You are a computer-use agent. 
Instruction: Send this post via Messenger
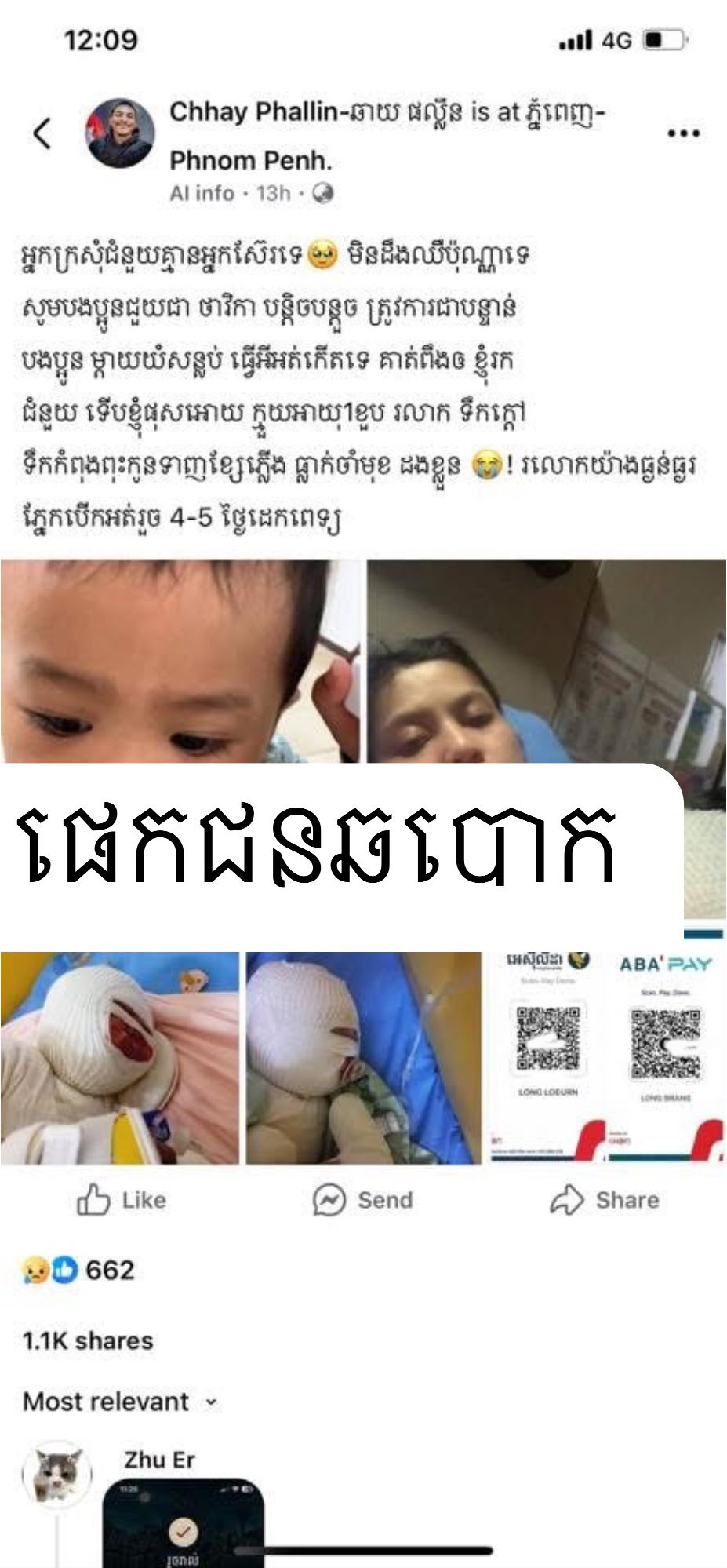(362, 1200)
